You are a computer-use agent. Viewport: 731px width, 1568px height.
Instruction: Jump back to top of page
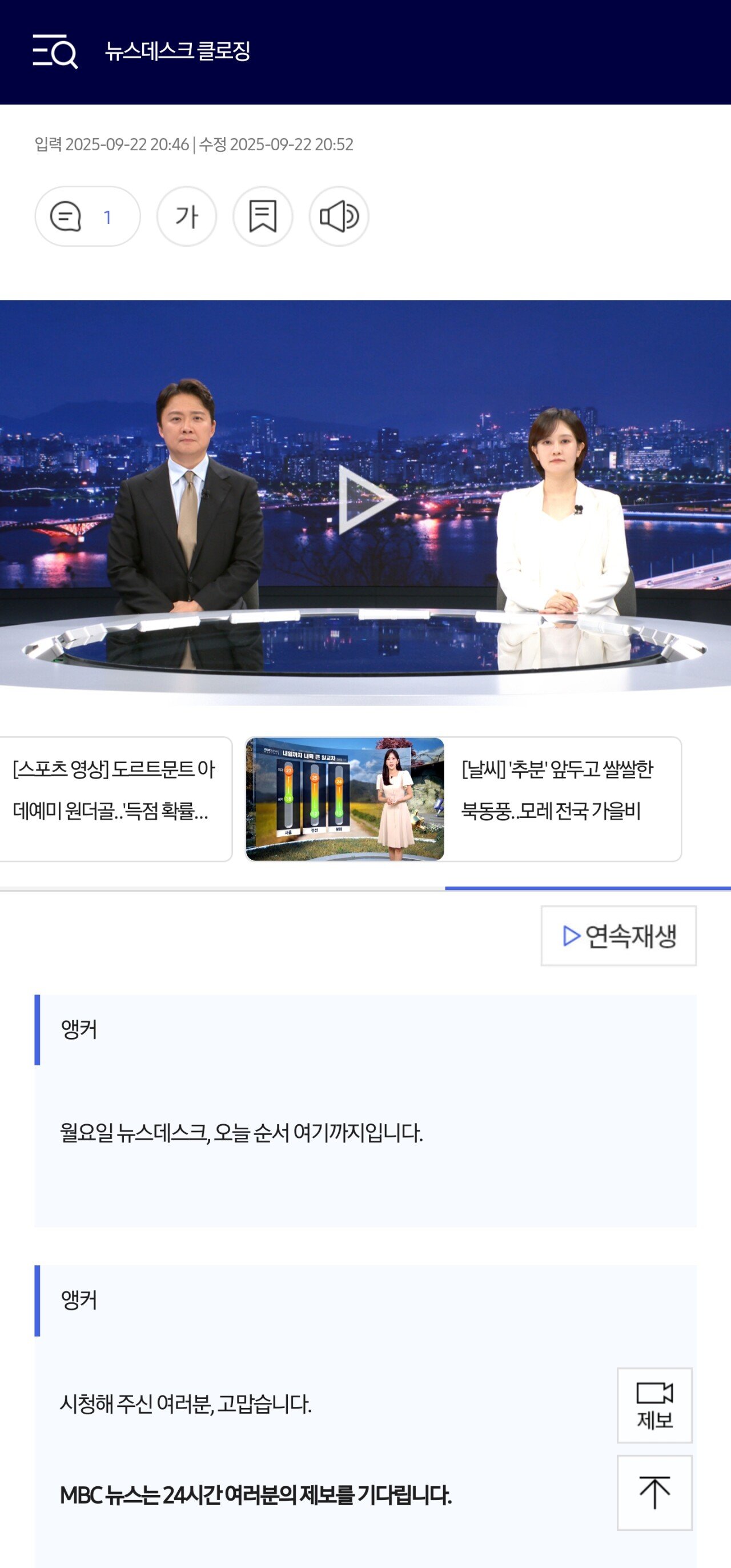(654, 1493)
